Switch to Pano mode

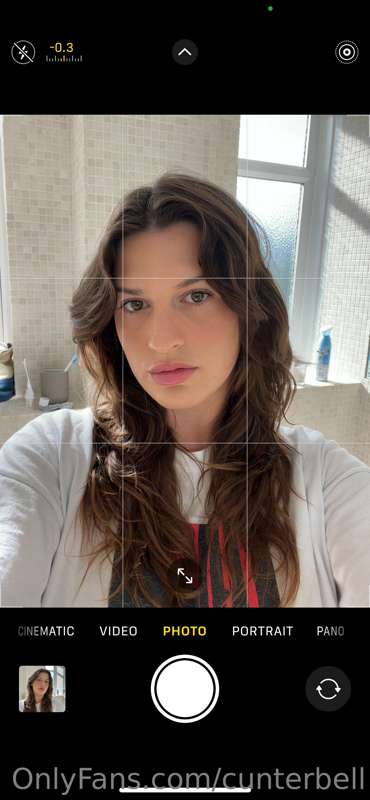pyautogui.click(x=330, y=631)
